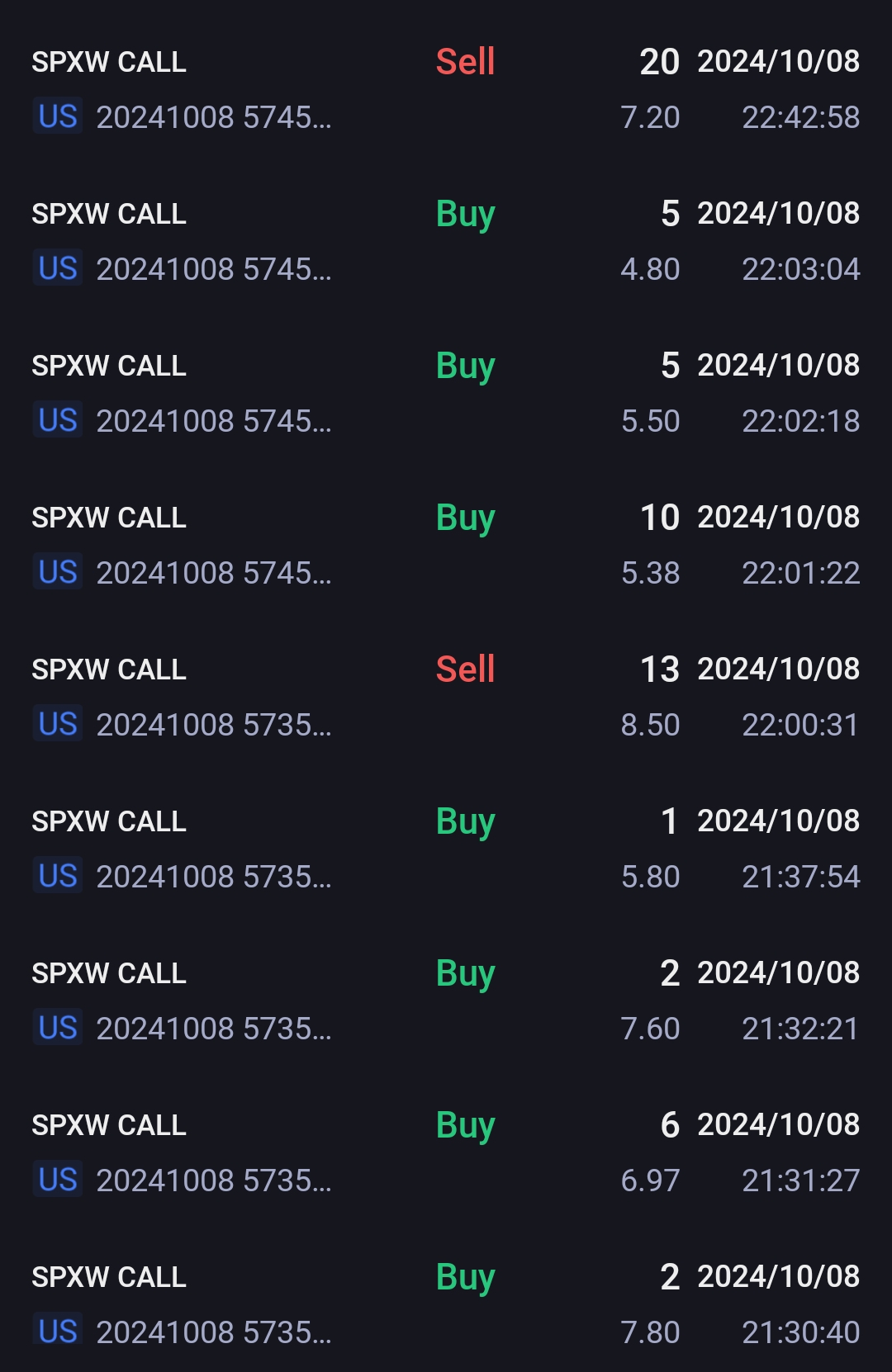The image size is (892, 1372).
Task: Select the Buy order of 6 at 6.97
Action: (446, 1152)
